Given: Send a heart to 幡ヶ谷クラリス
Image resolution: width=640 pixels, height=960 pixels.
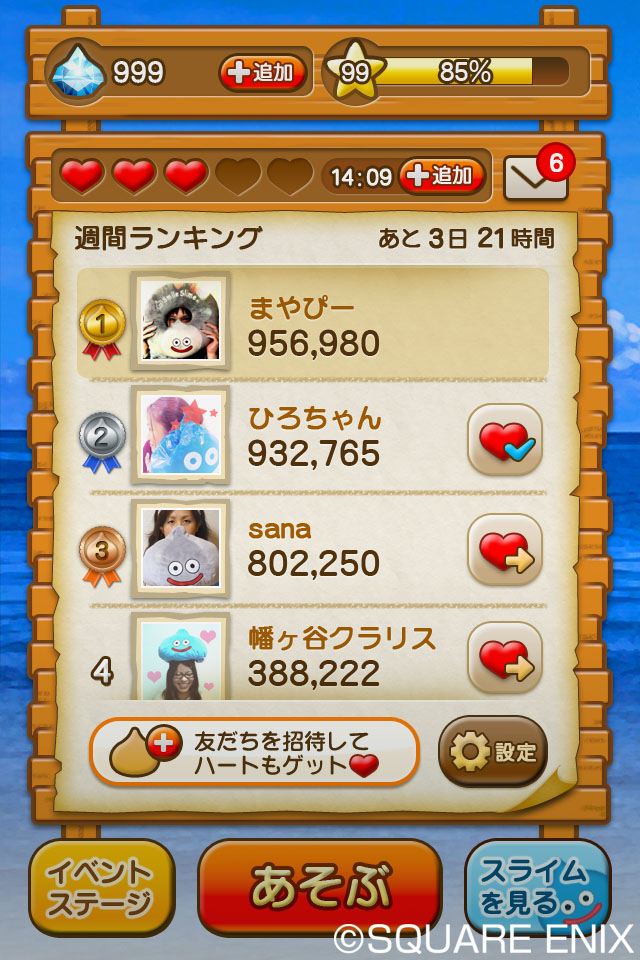Looking at the screenshot, I should click(x=505, y=657).
